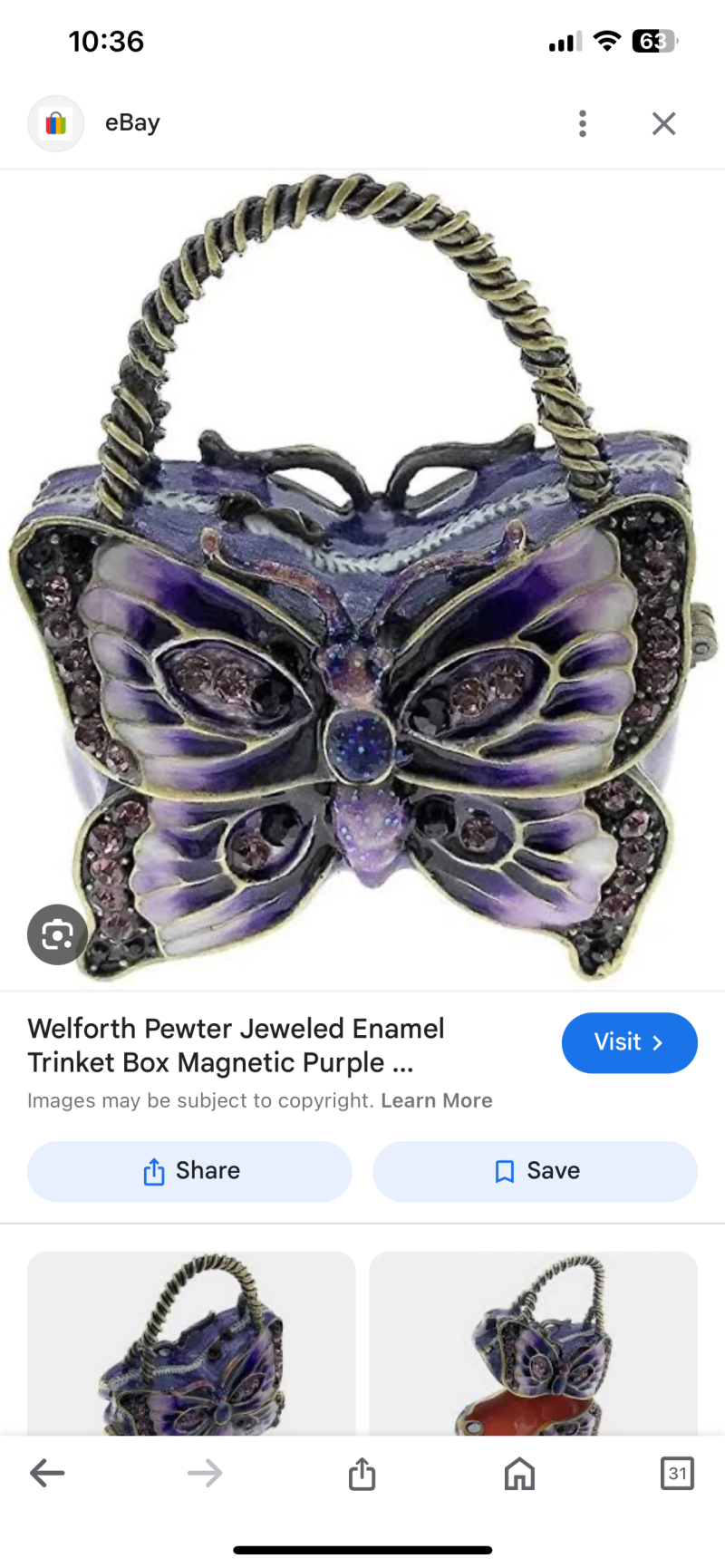Tap the browser share icon

362,1473
